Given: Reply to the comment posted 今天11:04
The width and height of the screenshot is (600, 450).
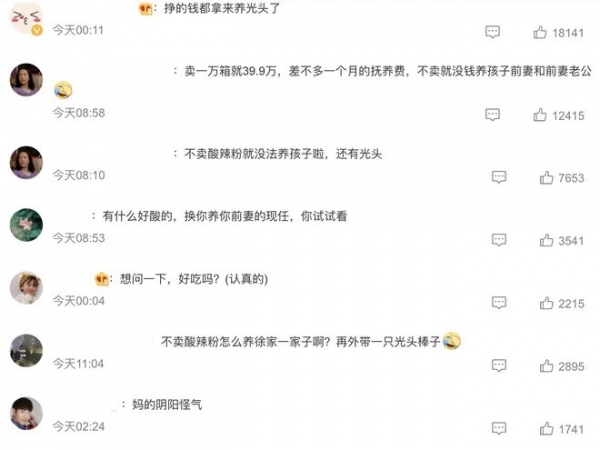Looking at the screenshot, I should point(499,366).
